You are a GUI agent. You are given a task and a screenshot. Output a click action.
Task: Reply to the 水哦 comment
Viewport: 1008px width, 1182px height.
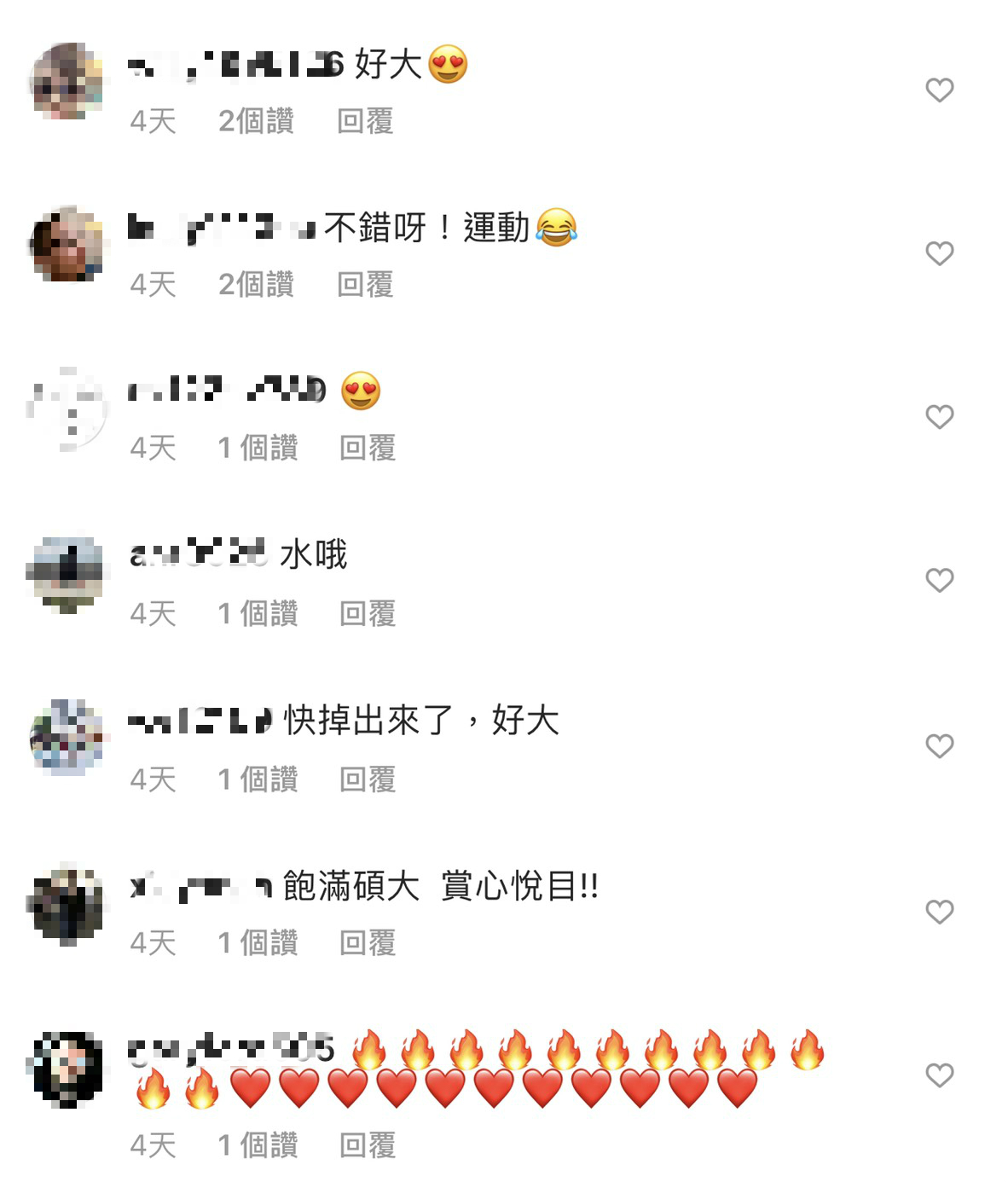point(368,613)
